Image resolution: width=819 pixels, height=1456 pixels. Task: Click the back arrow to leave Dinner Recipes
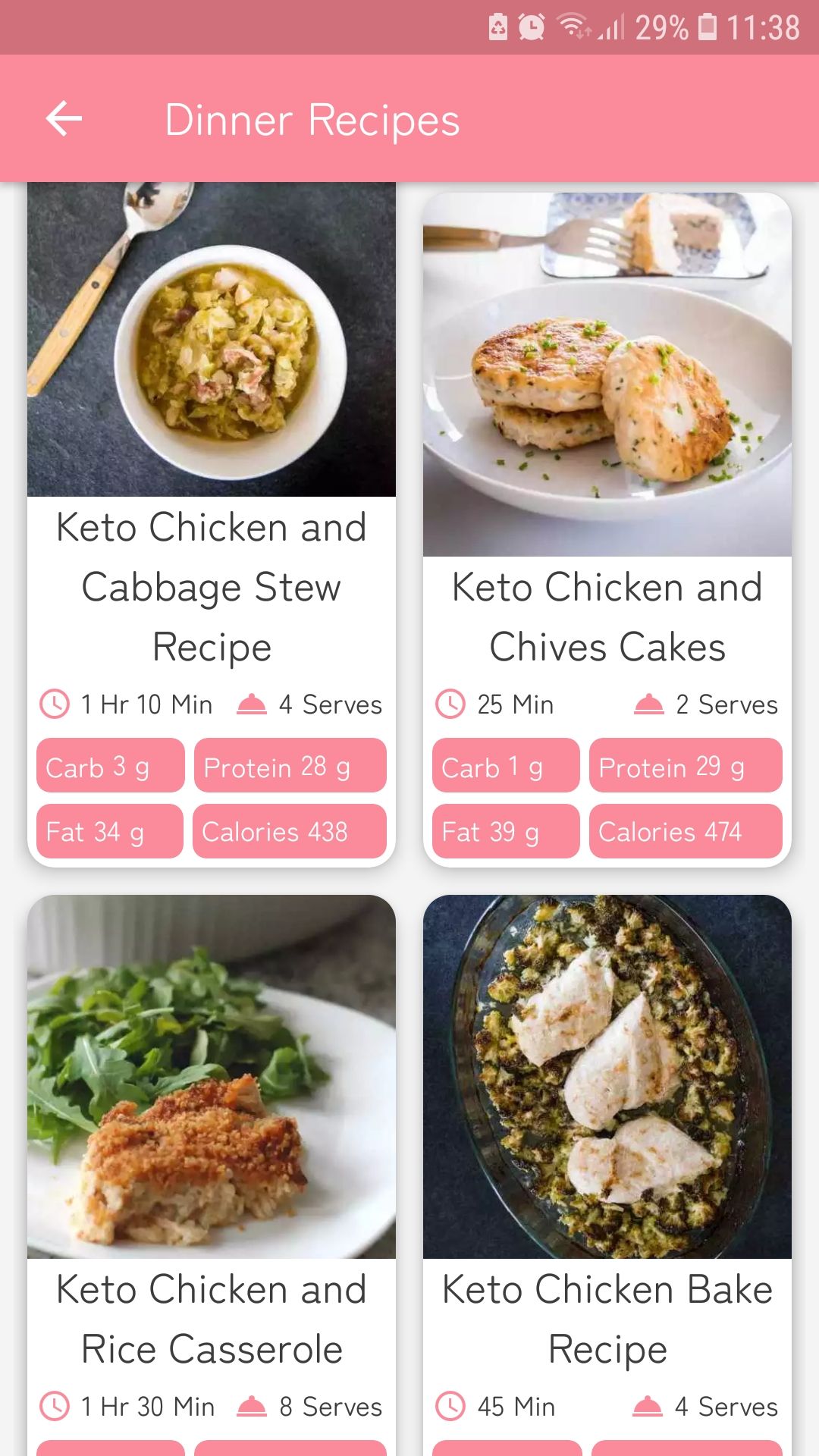(x=63, y=118)
